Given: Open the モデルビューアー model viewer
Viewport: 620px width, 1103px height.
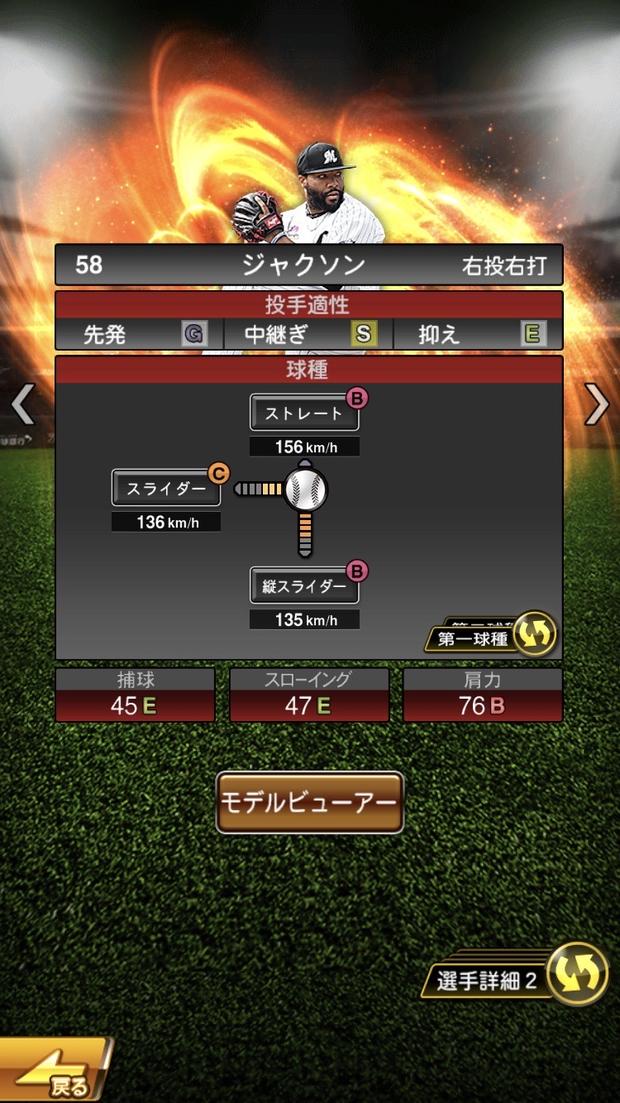Looking at the screenshot, I should pos(310,802).
